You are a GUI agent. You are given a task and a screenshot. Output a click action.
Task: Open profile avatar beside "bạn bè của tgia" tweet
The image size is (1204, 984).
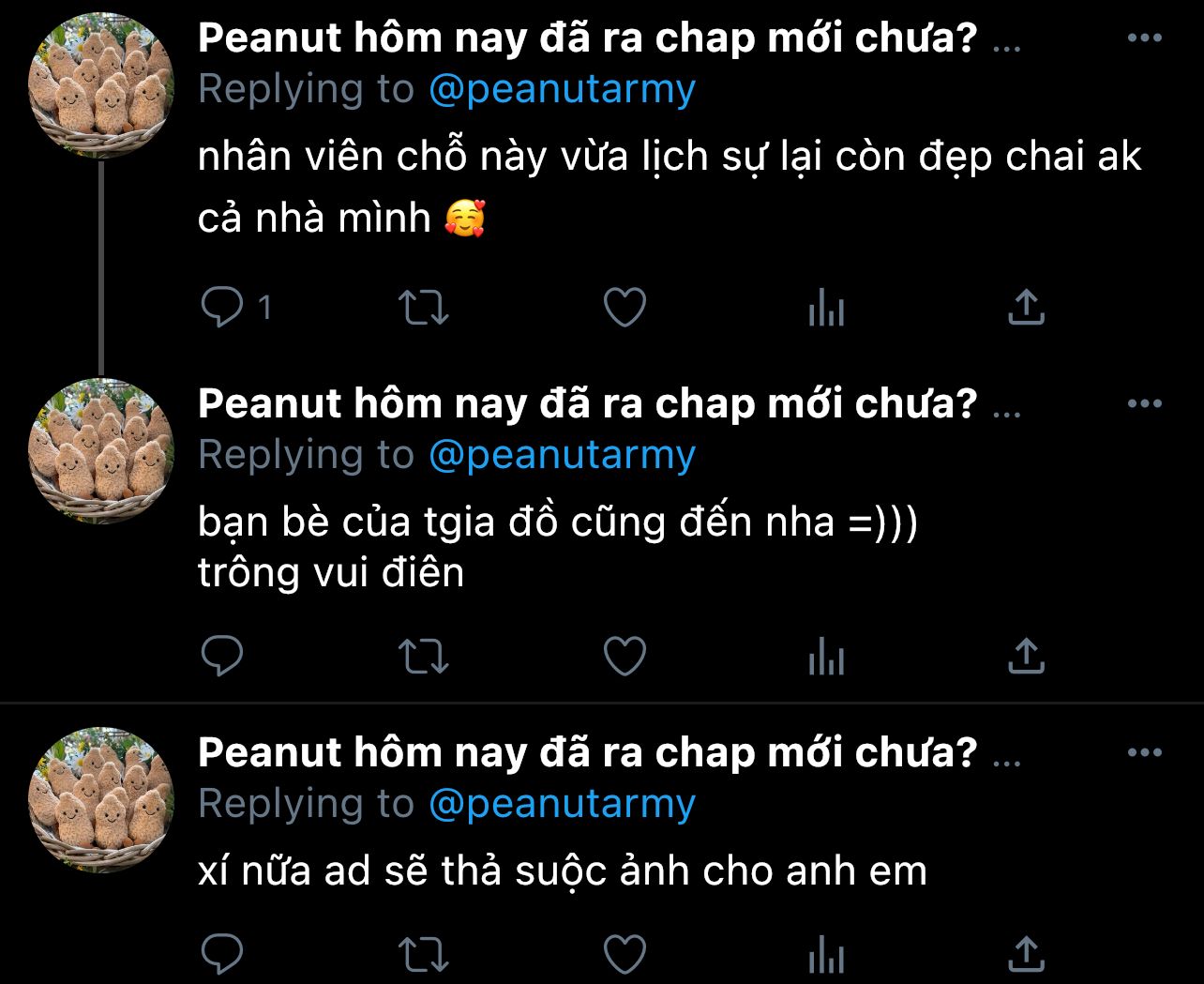tap(101, 451)
